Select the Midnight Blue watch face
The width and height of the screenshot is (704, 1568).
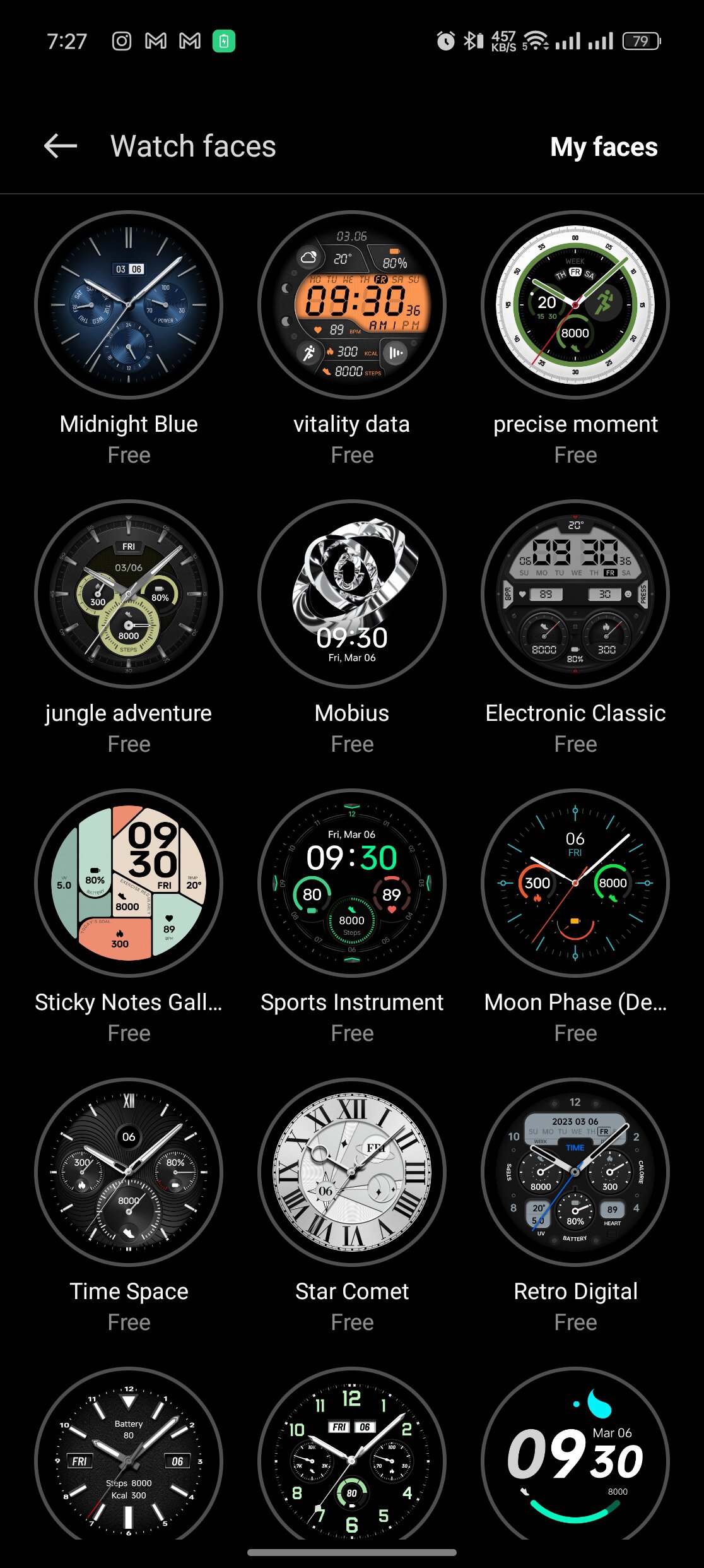(x=129, y=305)
